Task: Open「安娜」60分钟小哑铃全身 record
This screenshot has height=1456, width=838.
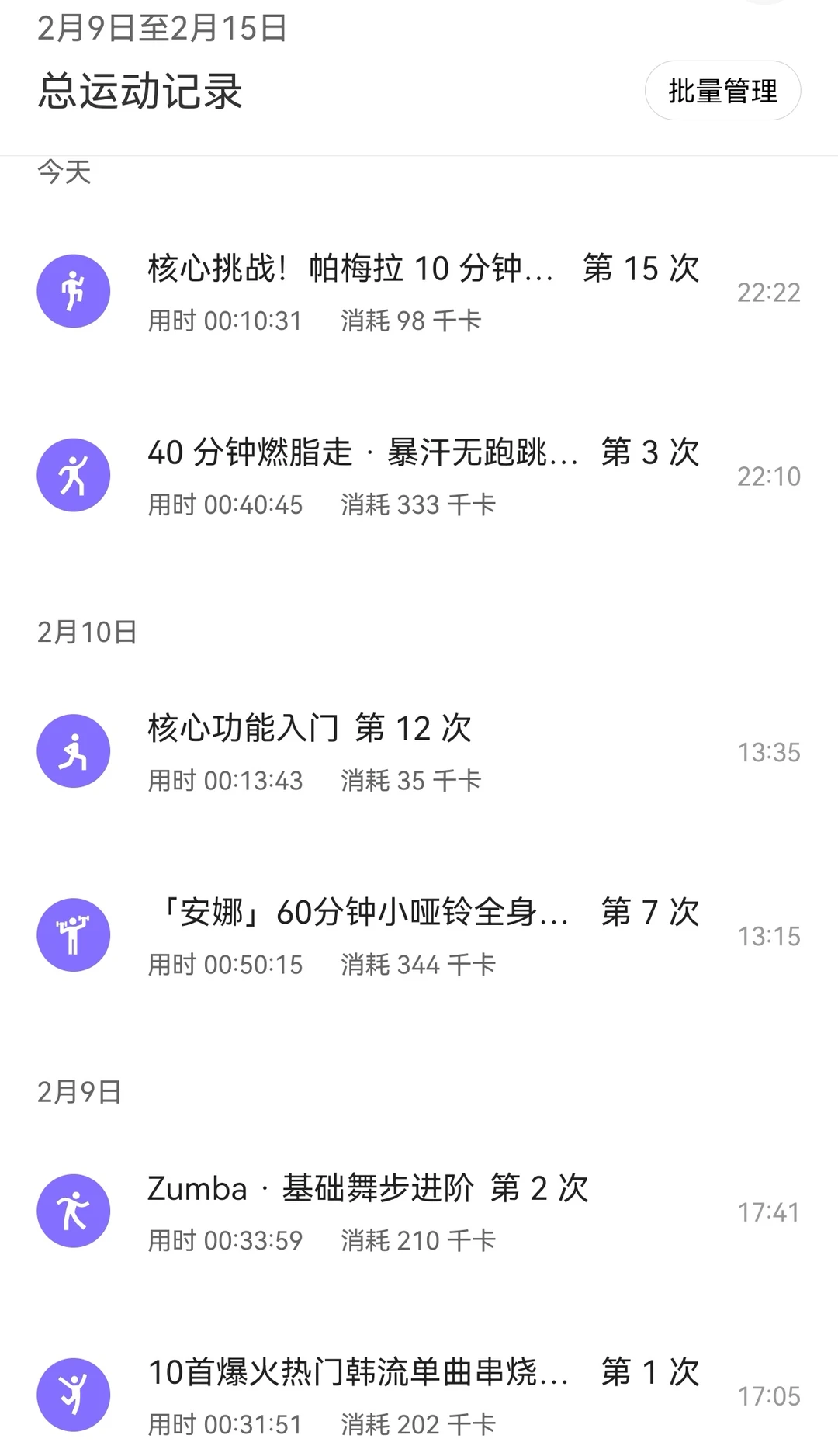Action: [419, 935]
